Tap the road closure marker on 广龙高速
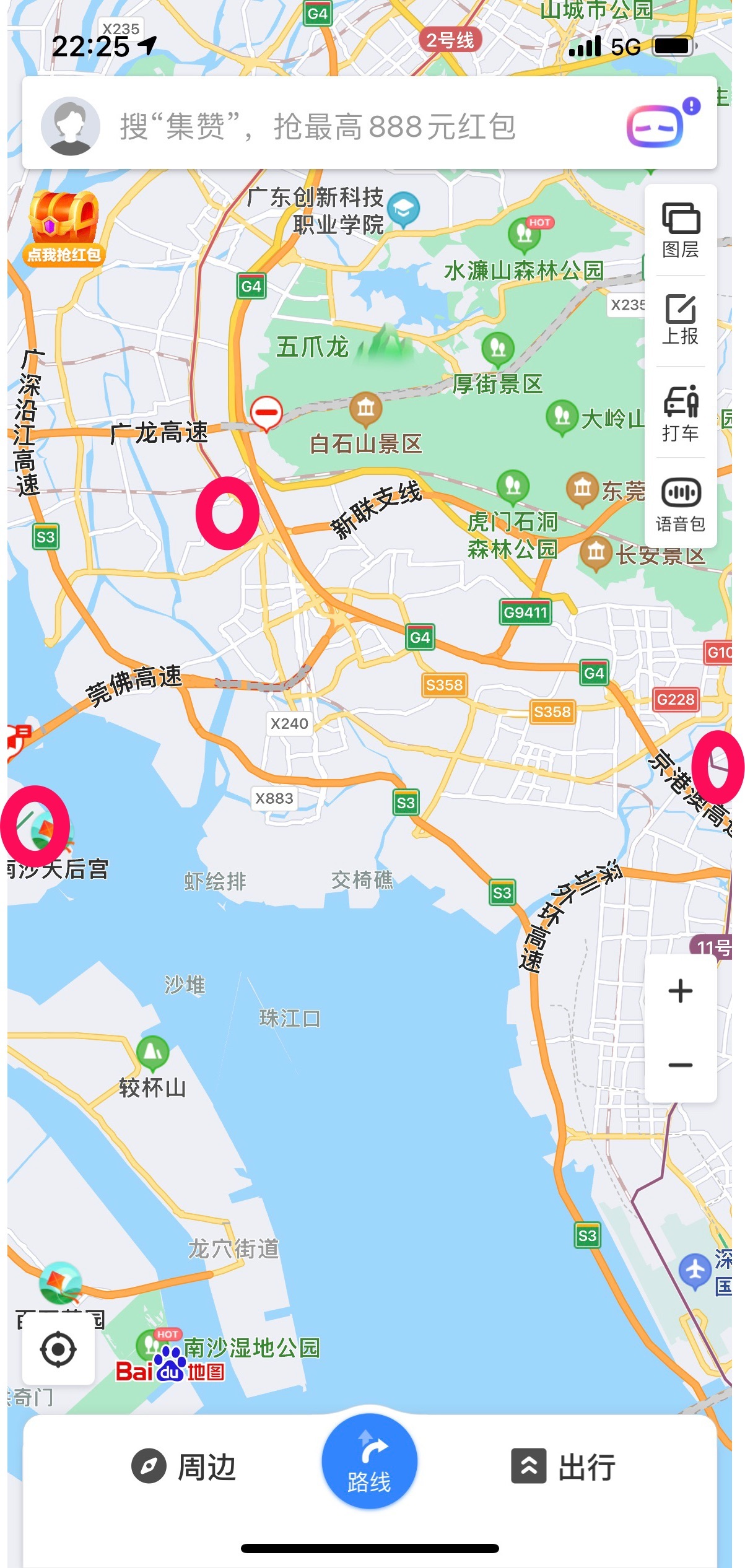 (266, 412)
